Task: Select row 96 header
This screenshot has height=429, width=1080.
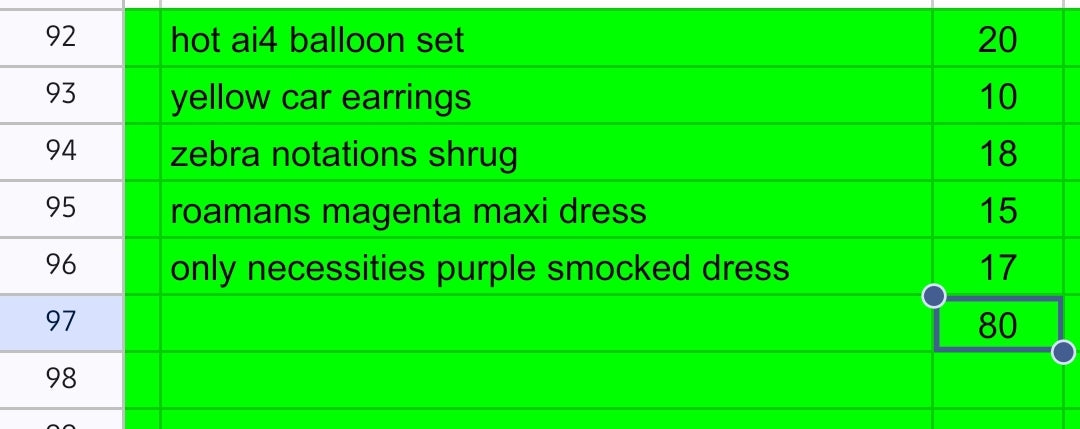Action: pyautogui.click(x=61, y=267)
